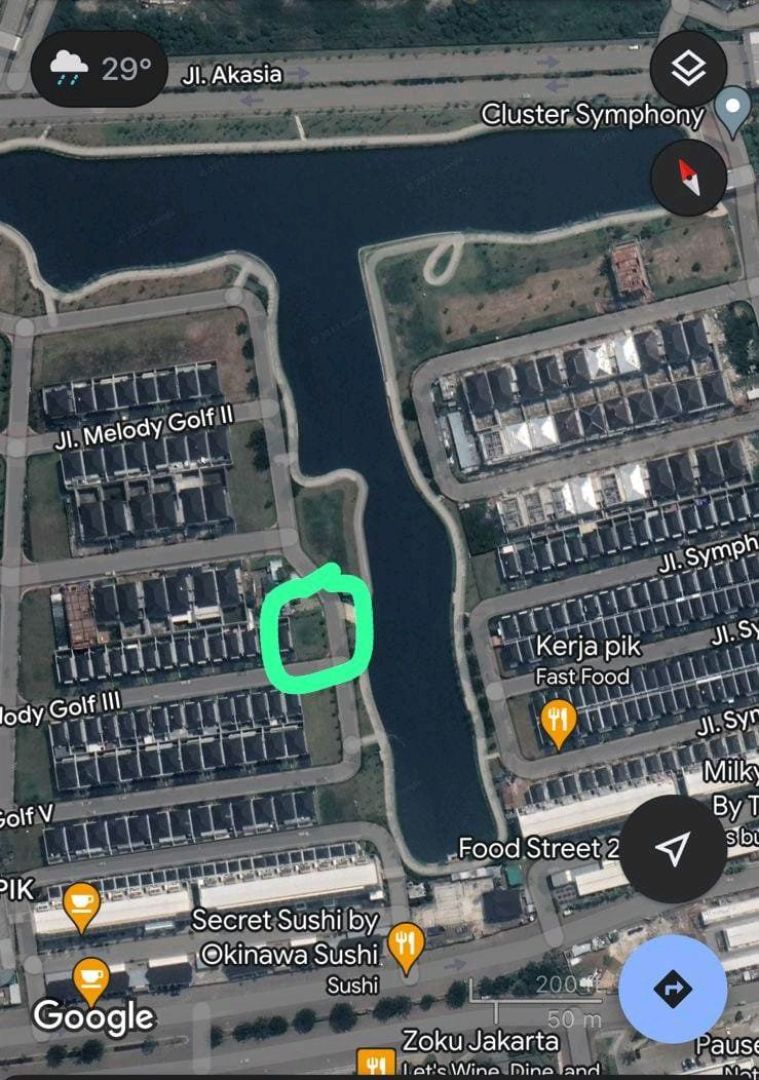Open the weather widget showing 29°
Screen dimensions: 759x1080
99,69
